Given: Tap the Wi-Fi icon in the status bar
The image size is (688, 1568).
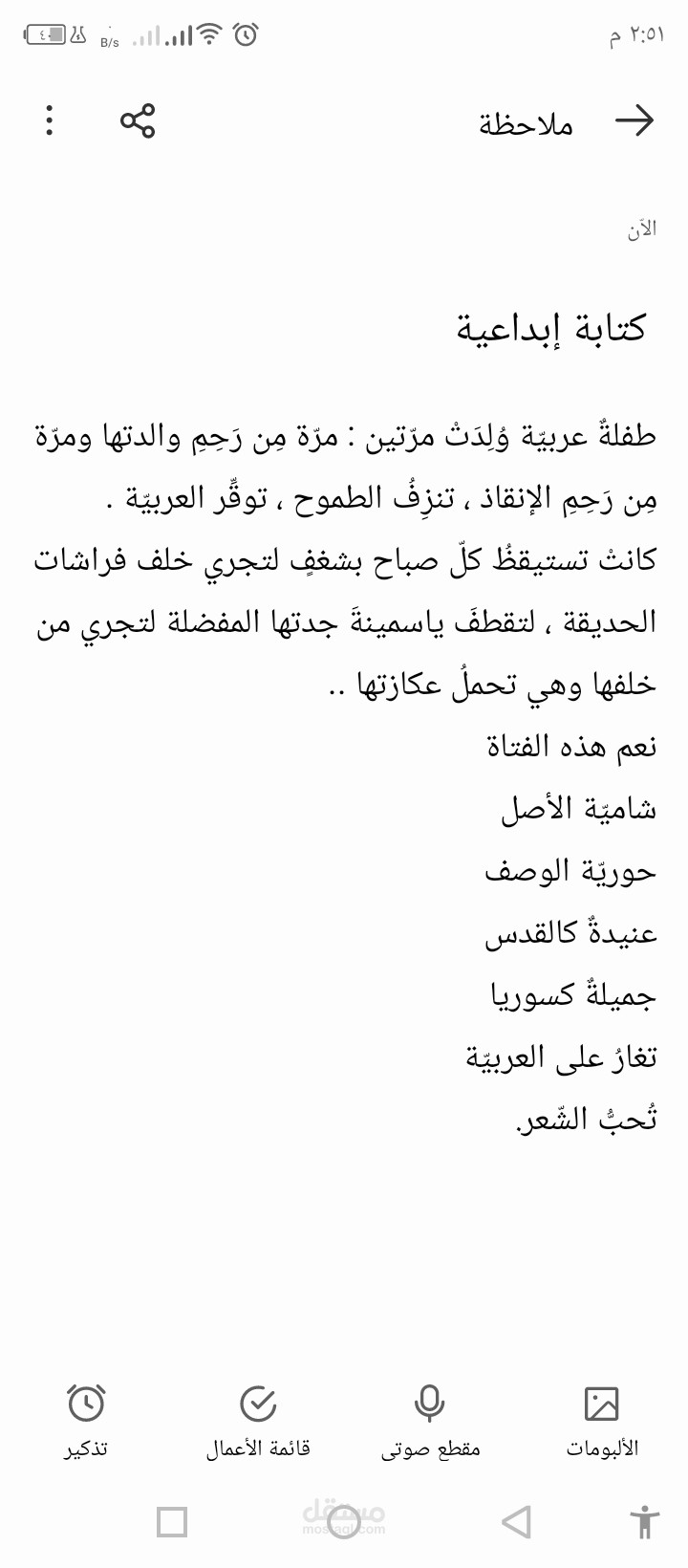Looking at the screenshot, I should (x=211, y=35).
